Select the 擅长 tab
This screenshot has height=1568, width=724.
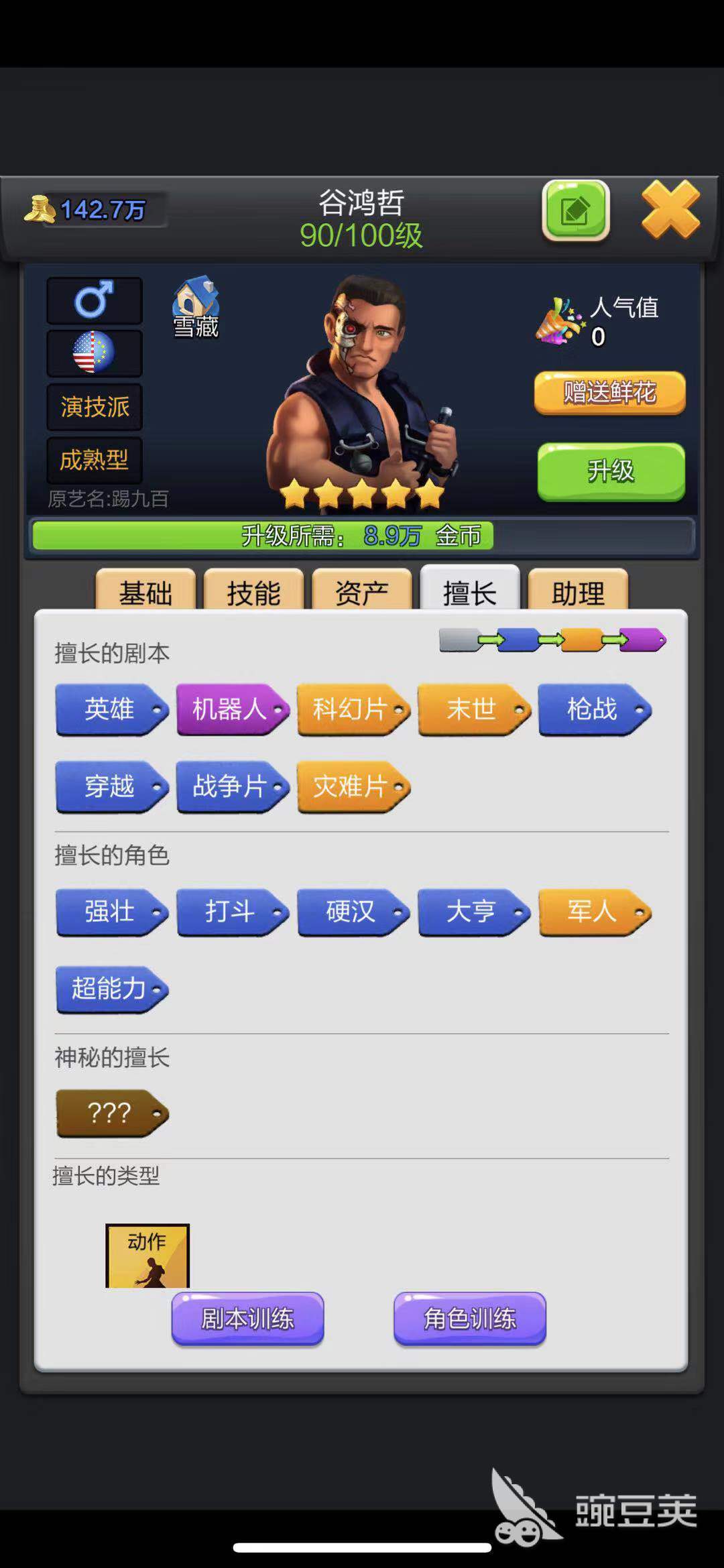pos(469,591)
